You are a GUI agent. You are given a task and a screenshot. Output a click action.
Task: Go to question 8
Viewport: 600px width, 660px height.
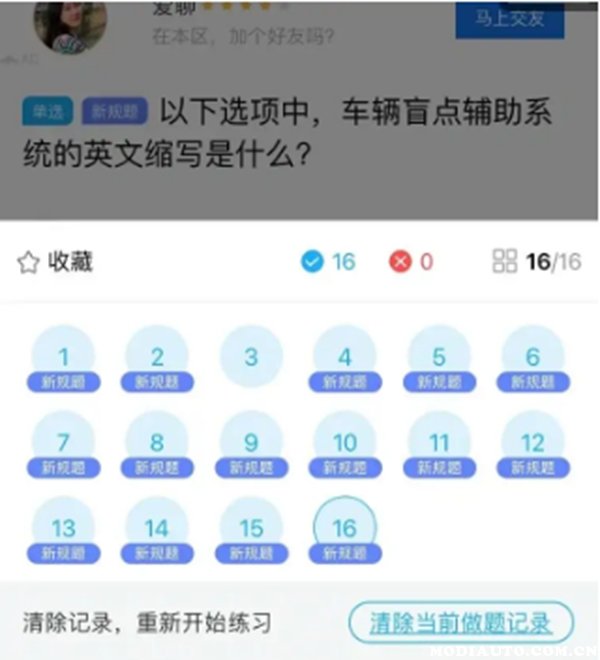pos(157,444)
